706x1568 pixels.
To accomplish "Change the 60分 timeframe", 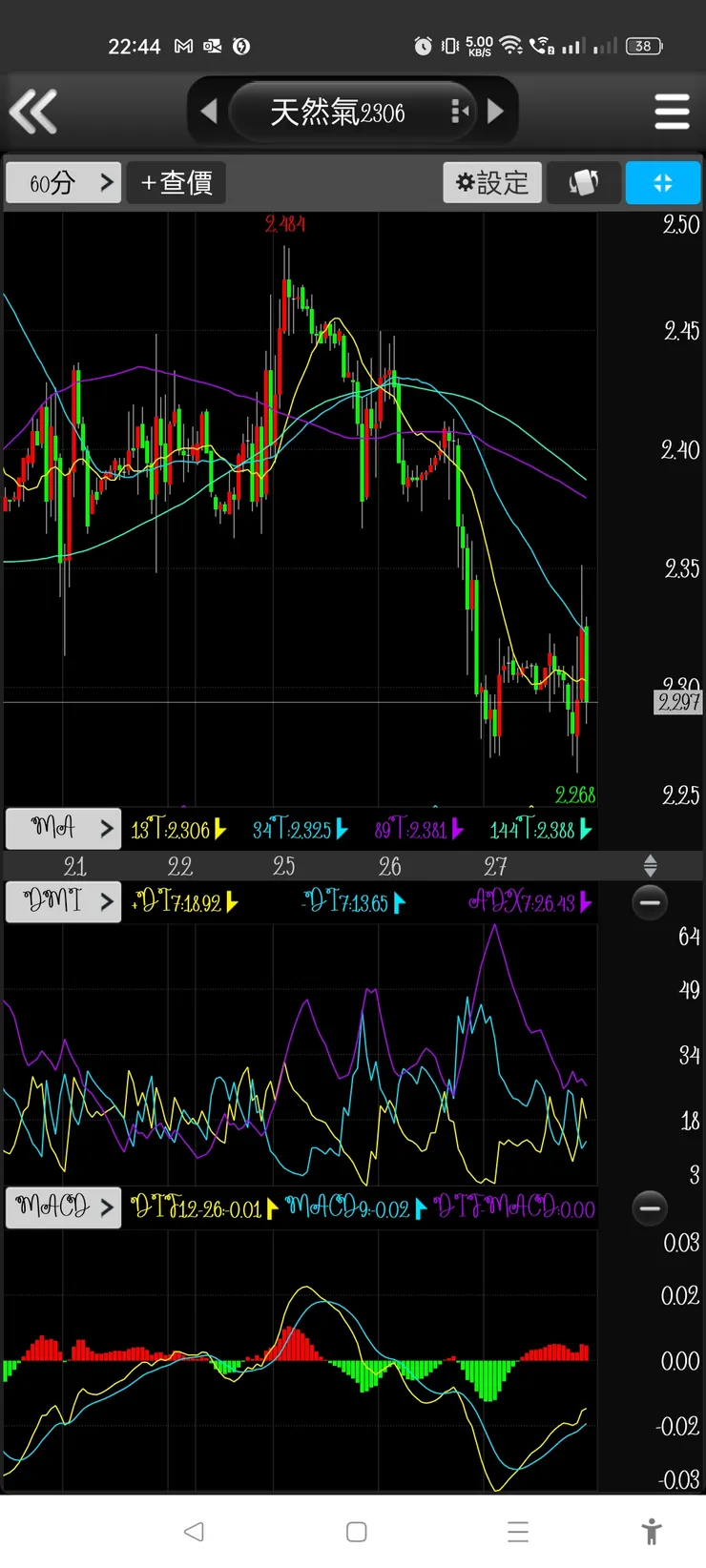I will tap(64, 182).
